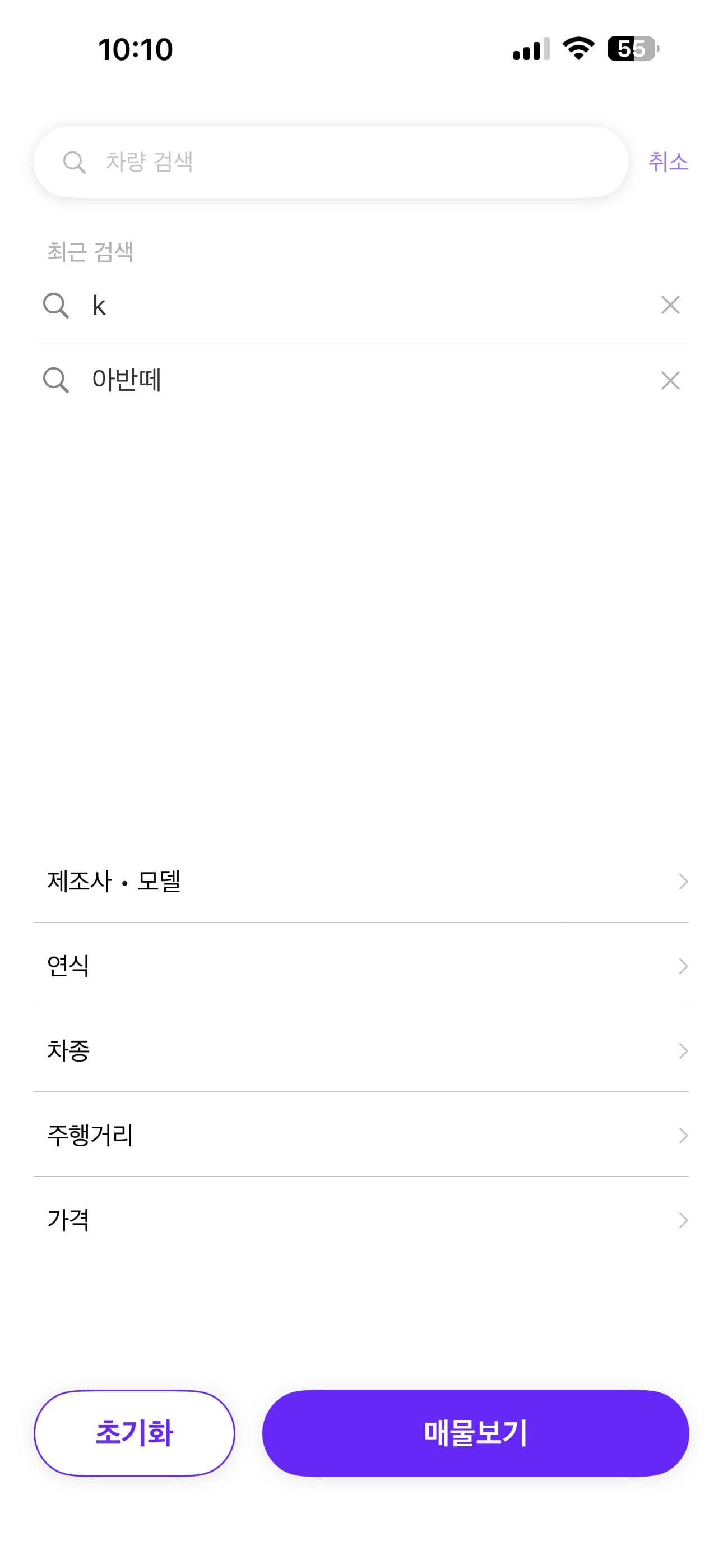Select the recent search term 'k'
The image size is (723, 1568).
[243, 306]
